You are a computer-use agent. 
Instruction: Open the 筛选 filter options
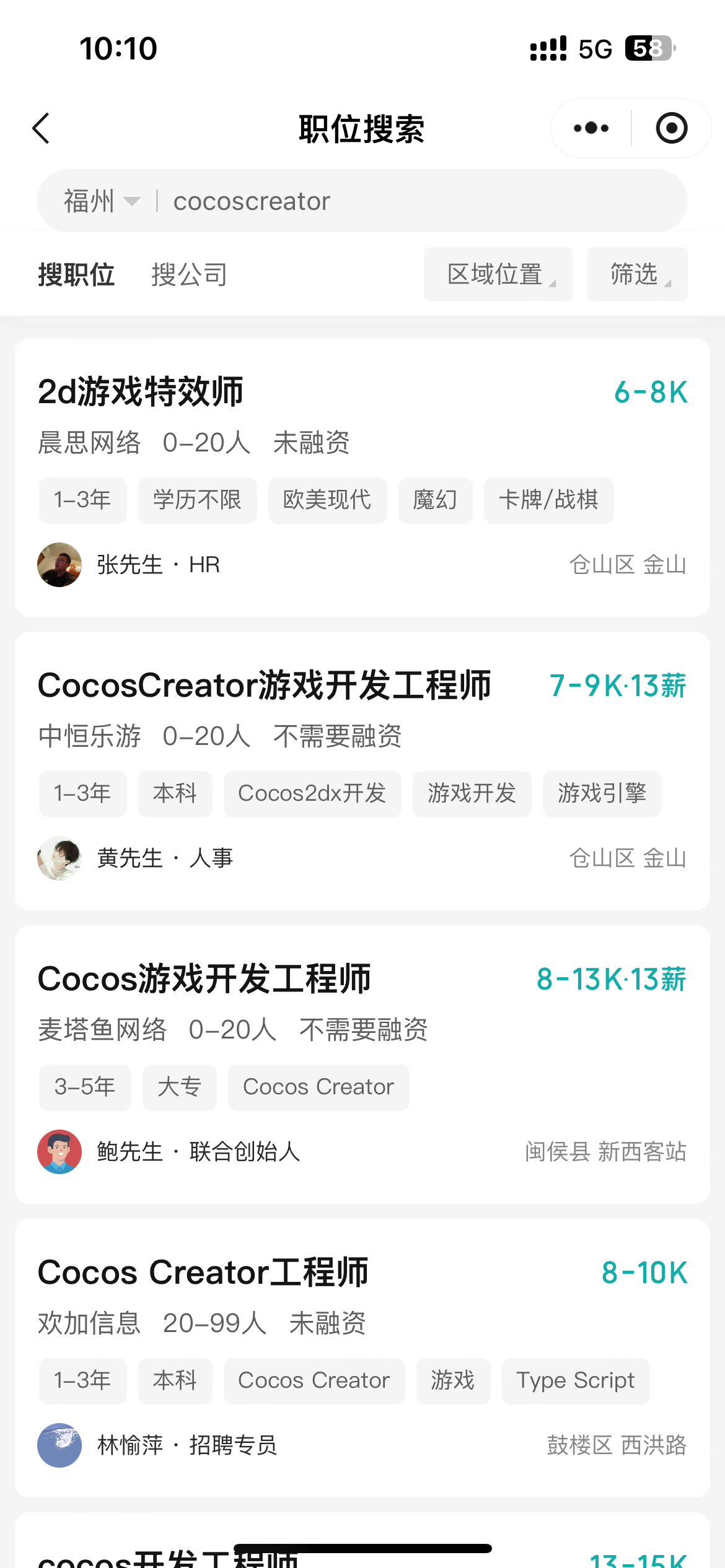(637, 274)
